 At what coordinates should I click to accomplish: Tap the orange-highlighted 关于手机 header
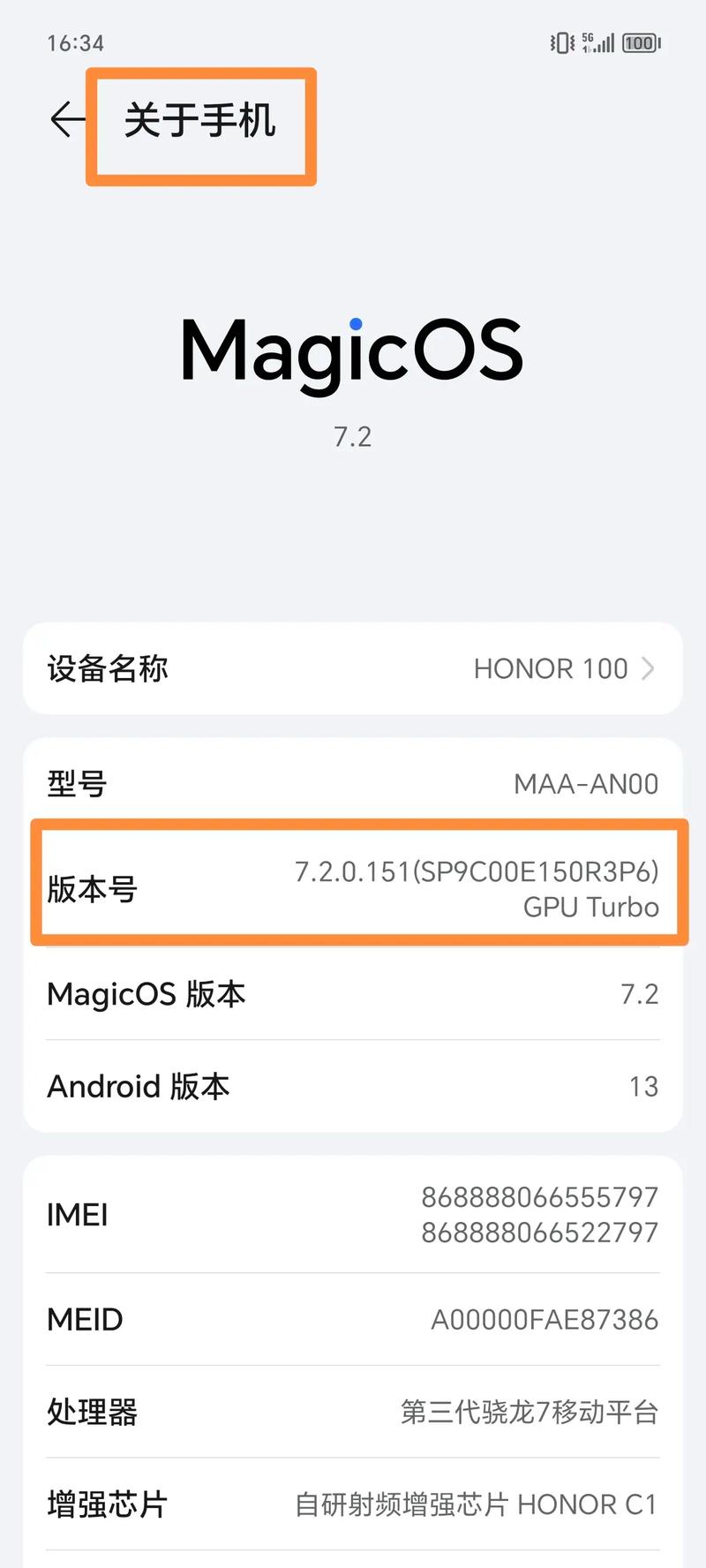[200, 124]
